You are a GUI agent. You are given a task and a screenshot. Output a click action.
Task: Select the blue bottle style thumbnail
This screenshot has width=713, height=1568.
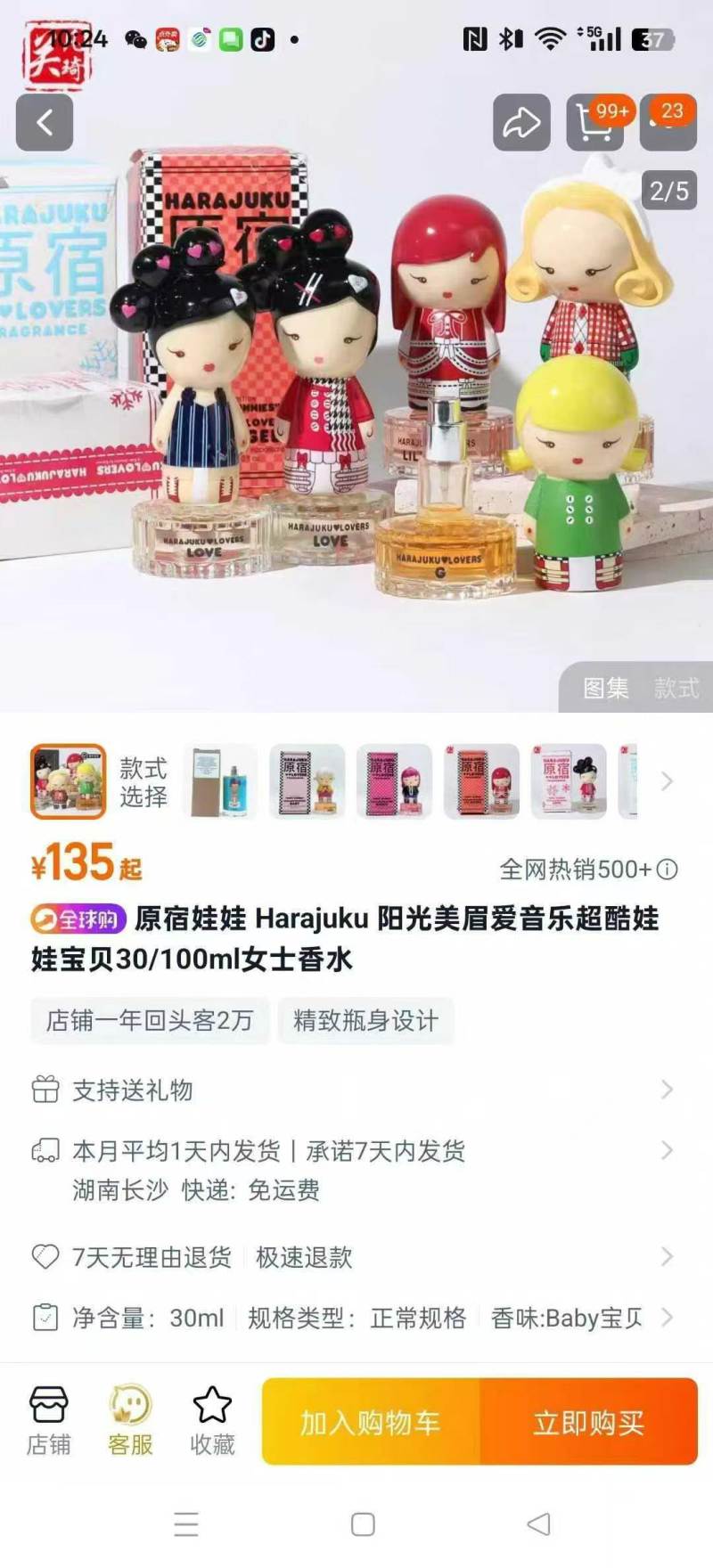click(x=219, y=781)
